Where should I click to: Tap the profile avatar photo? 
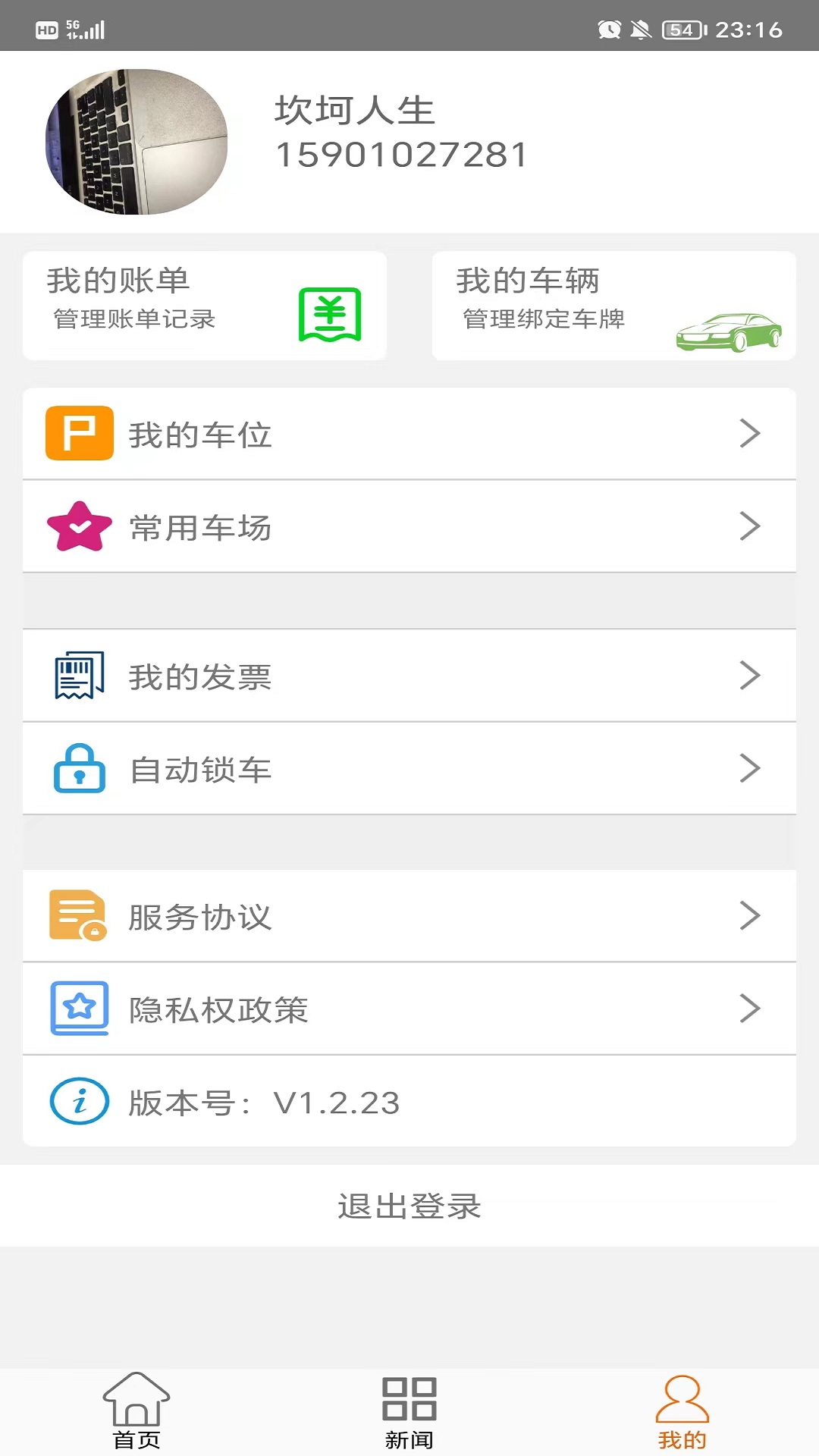(x=136, y=142)
